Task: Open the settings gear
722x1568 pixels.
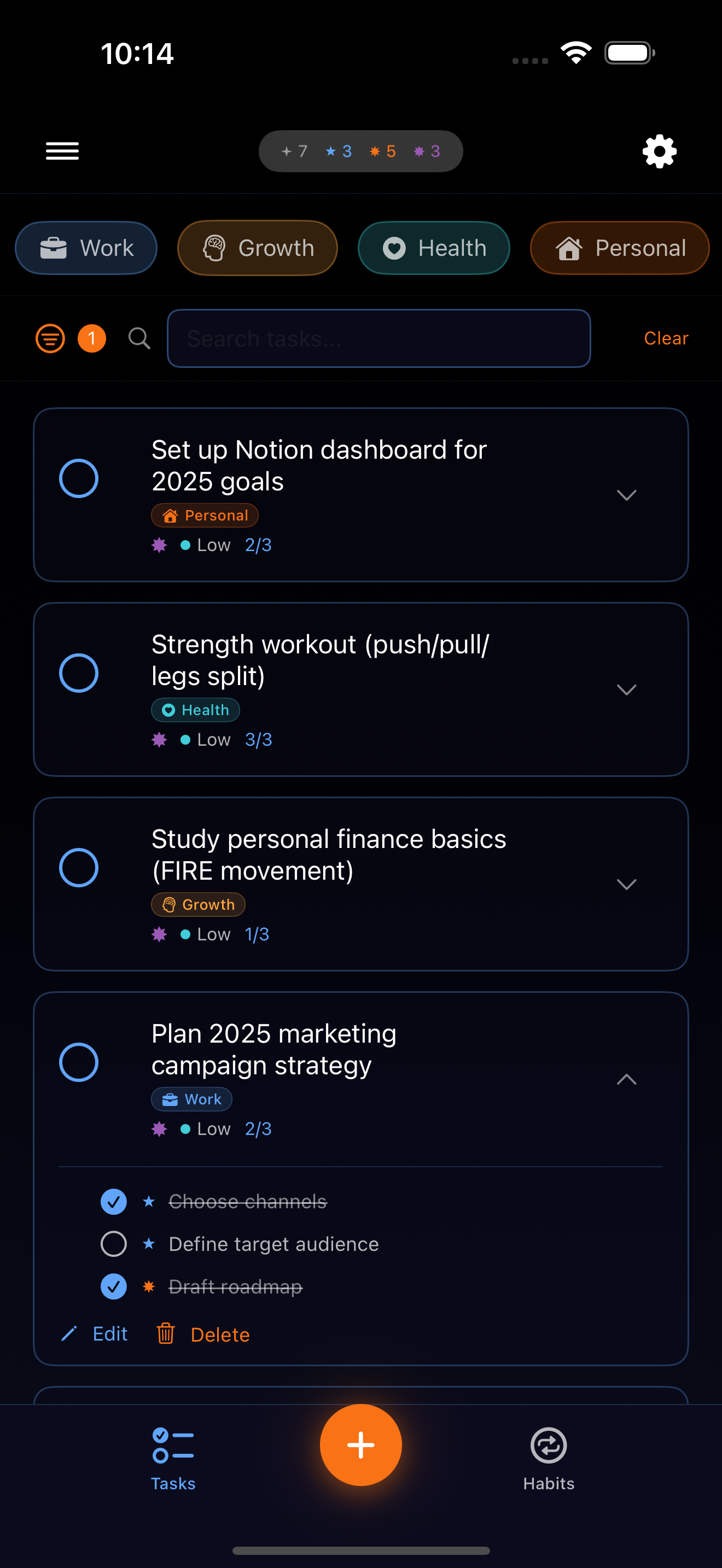Action: click(659, 151)
